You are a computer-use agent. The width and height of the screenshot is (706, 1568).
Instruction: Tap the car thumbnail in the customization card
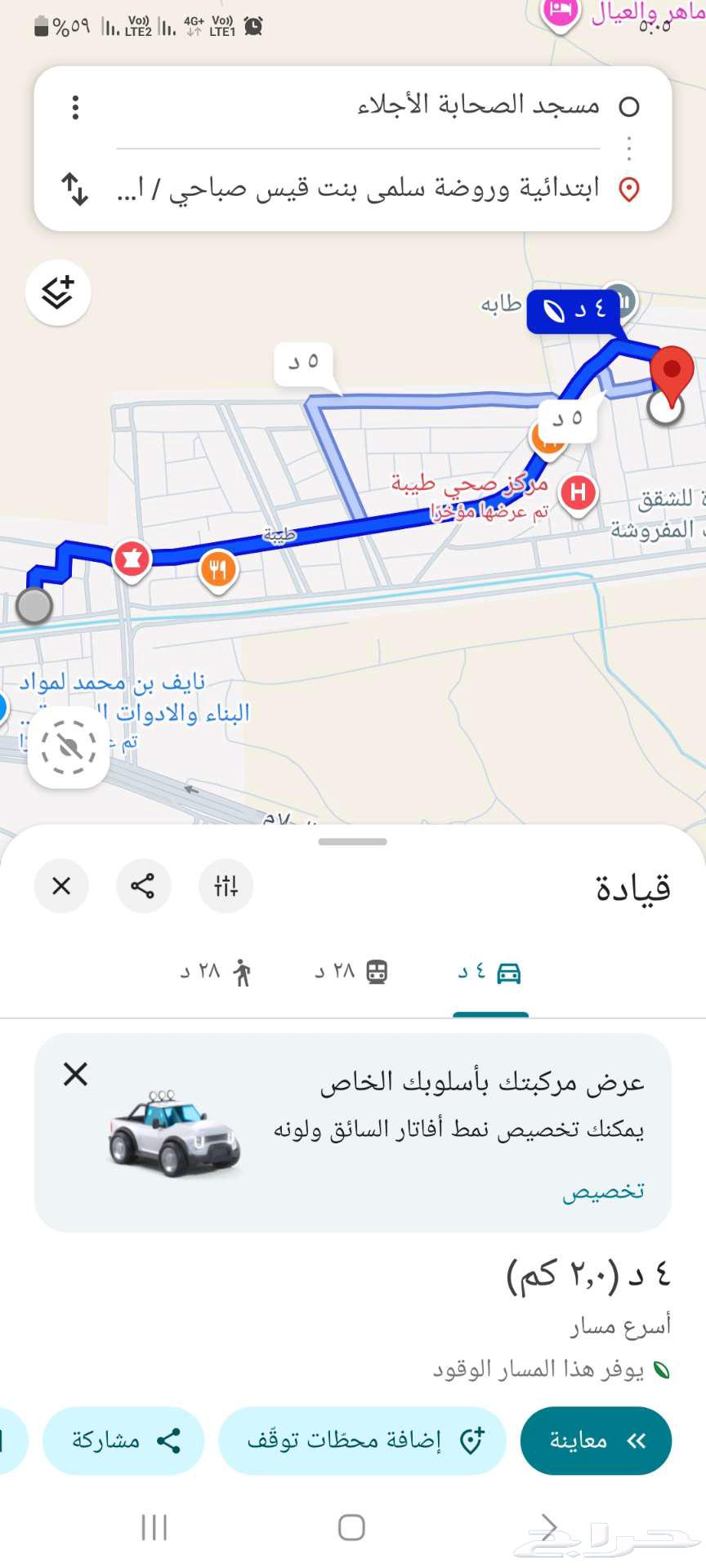click(173, 1135)
